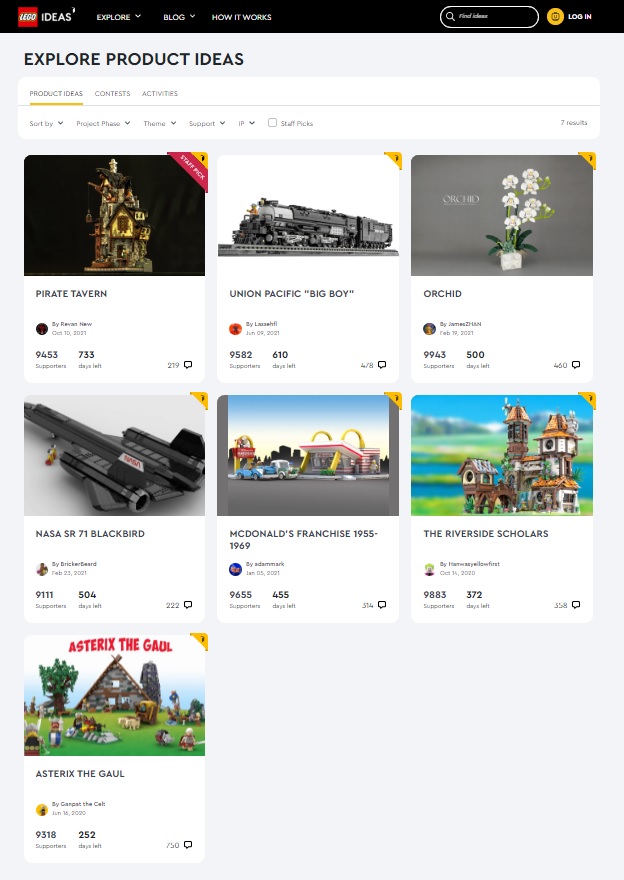
Task: Open How It Works page
Action: click(x=241, y=17)
